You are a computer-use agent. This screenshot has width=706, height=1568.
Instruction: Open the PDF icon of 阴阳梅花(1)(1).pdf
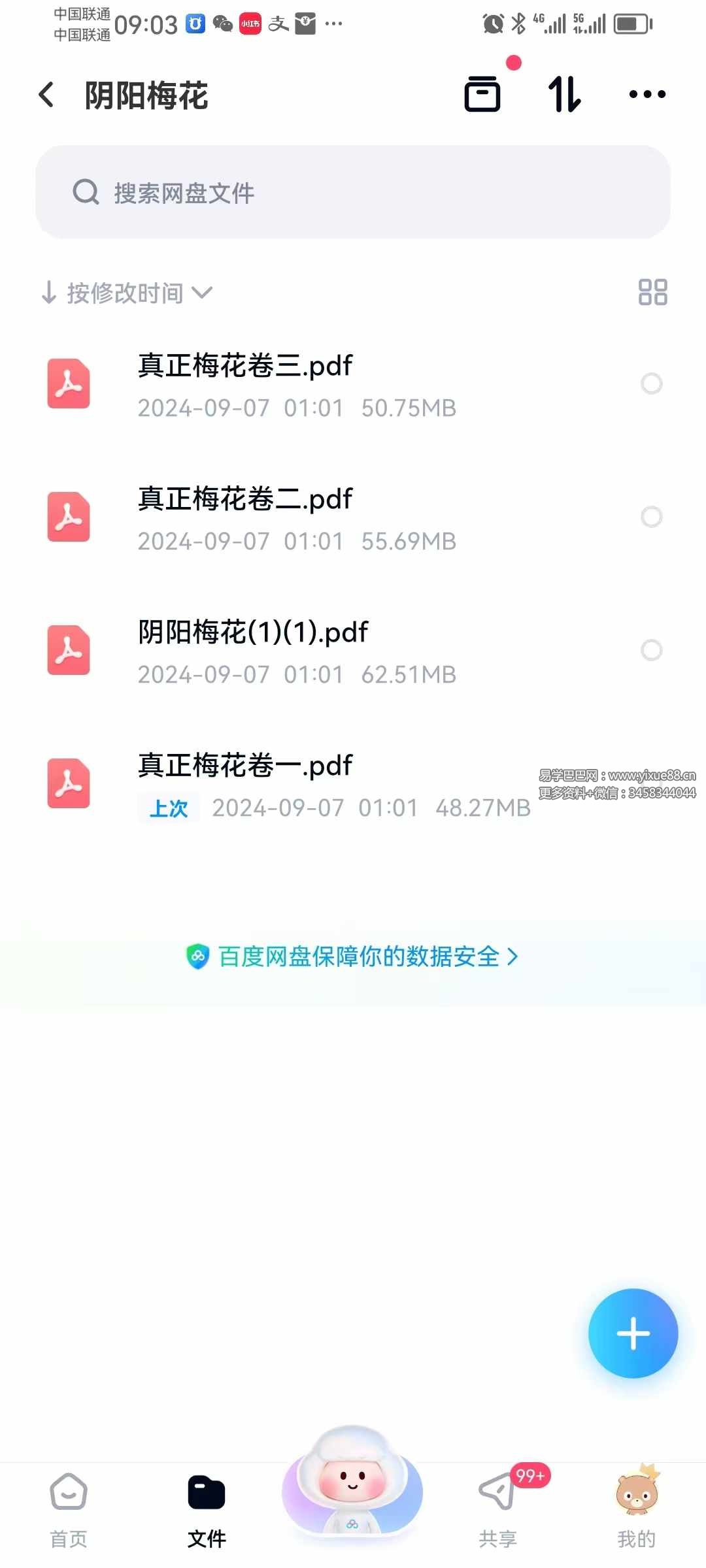(x=68, y=651)
